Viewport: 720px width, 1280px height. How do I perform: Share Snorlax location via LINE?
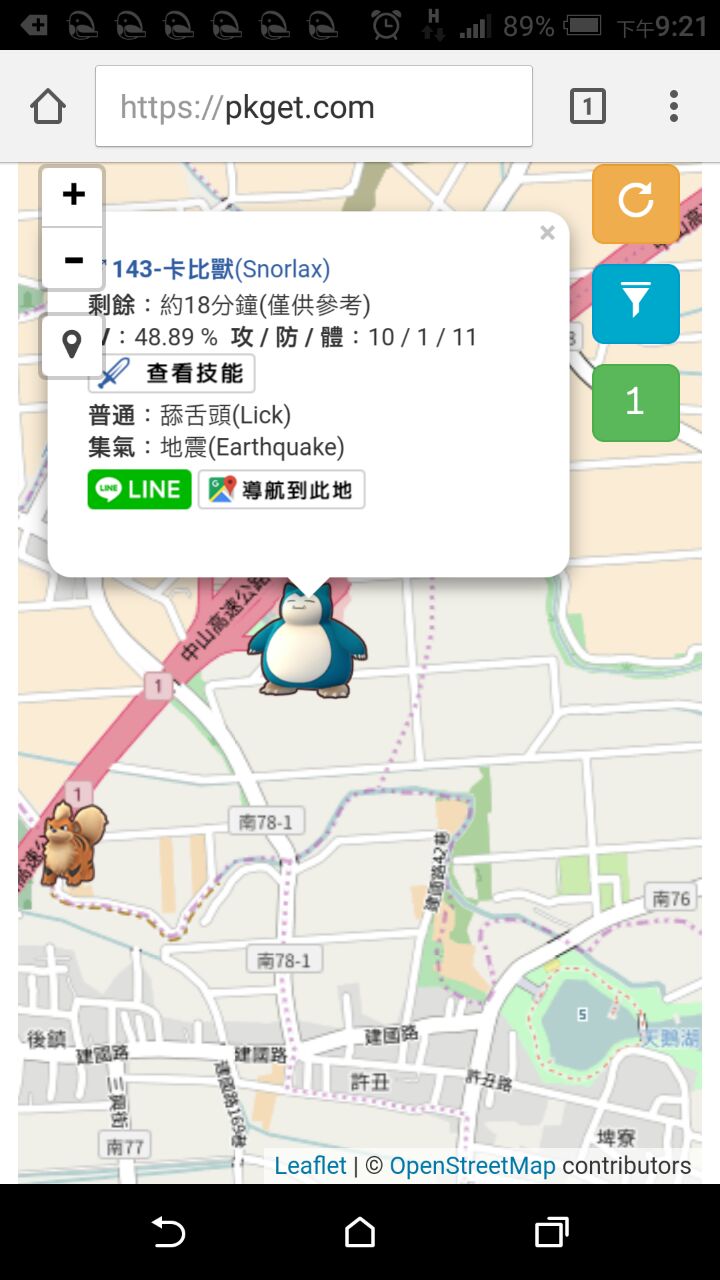pos(140,490)
